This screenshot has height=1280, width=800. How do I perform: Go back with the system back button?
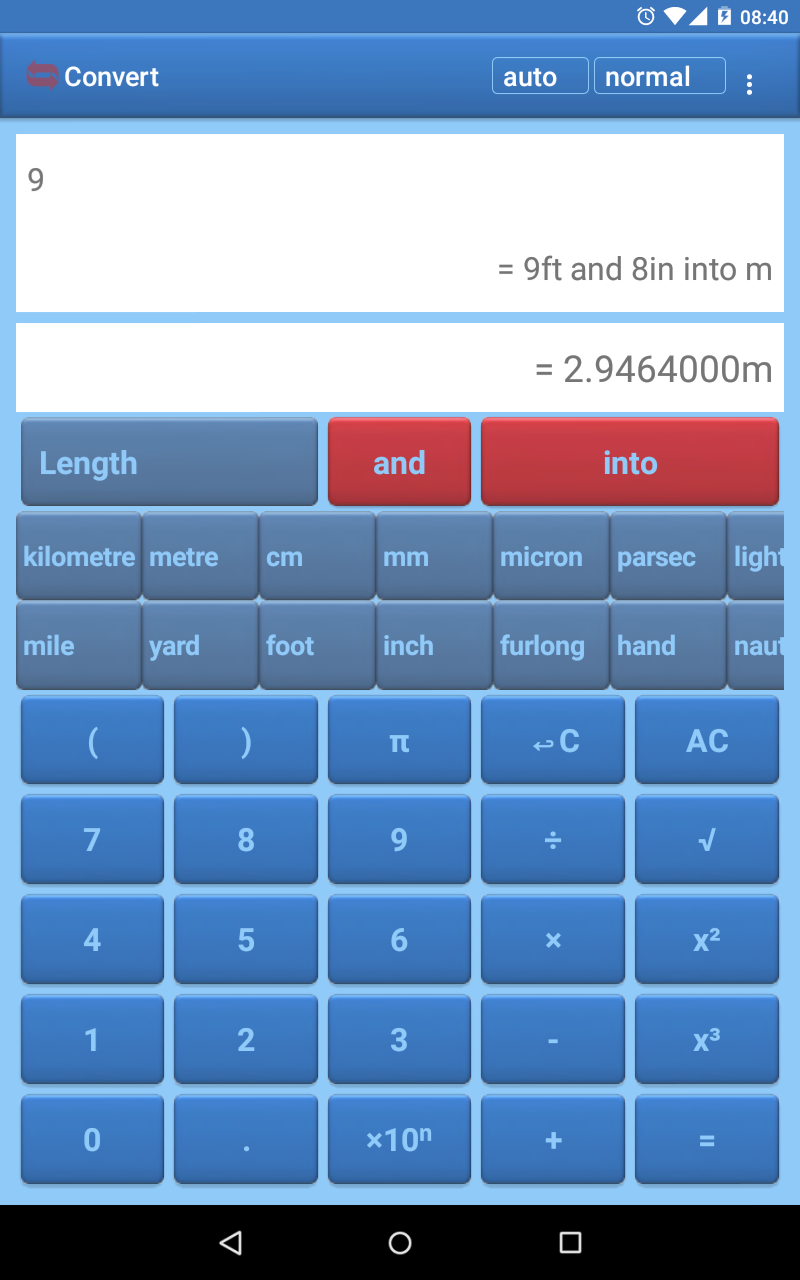click(x=231, y=1242)
